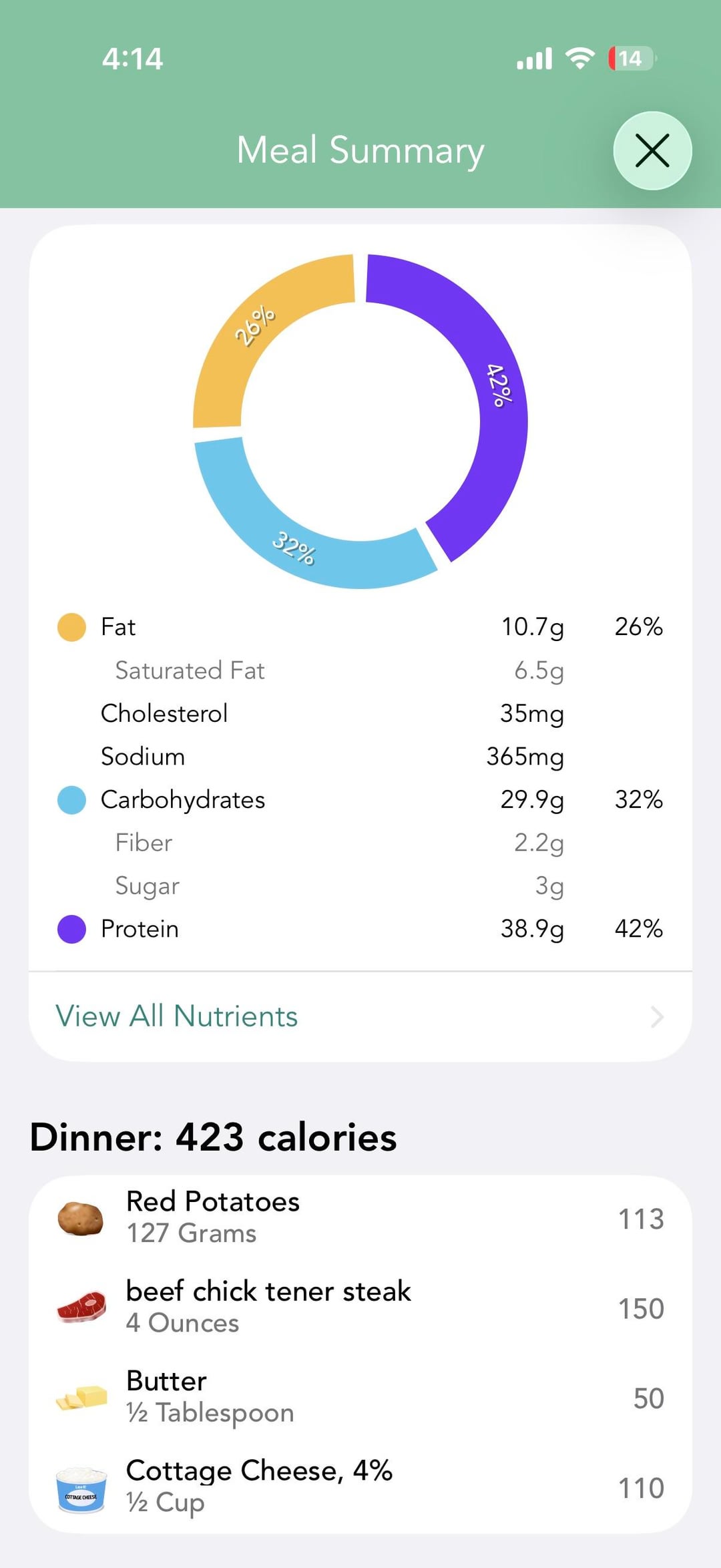Select the beef chick tener steak item
The image size is (721, 1568).
coord(360,1308)
